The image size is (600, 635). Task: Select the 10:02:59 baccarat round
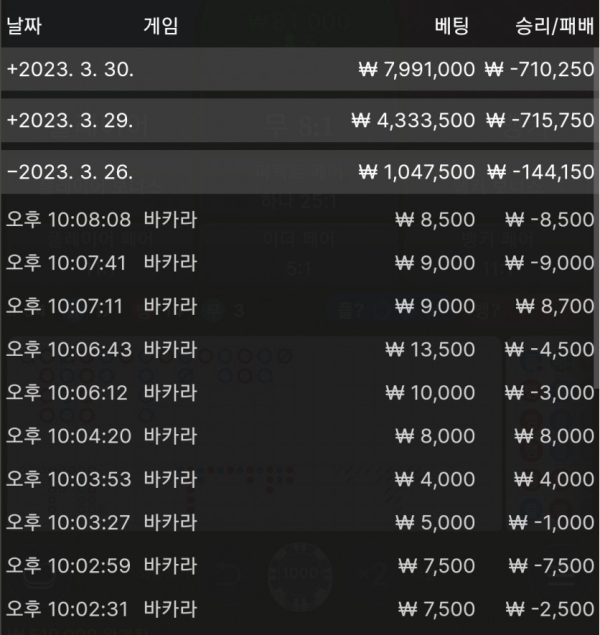click(298, 565)
